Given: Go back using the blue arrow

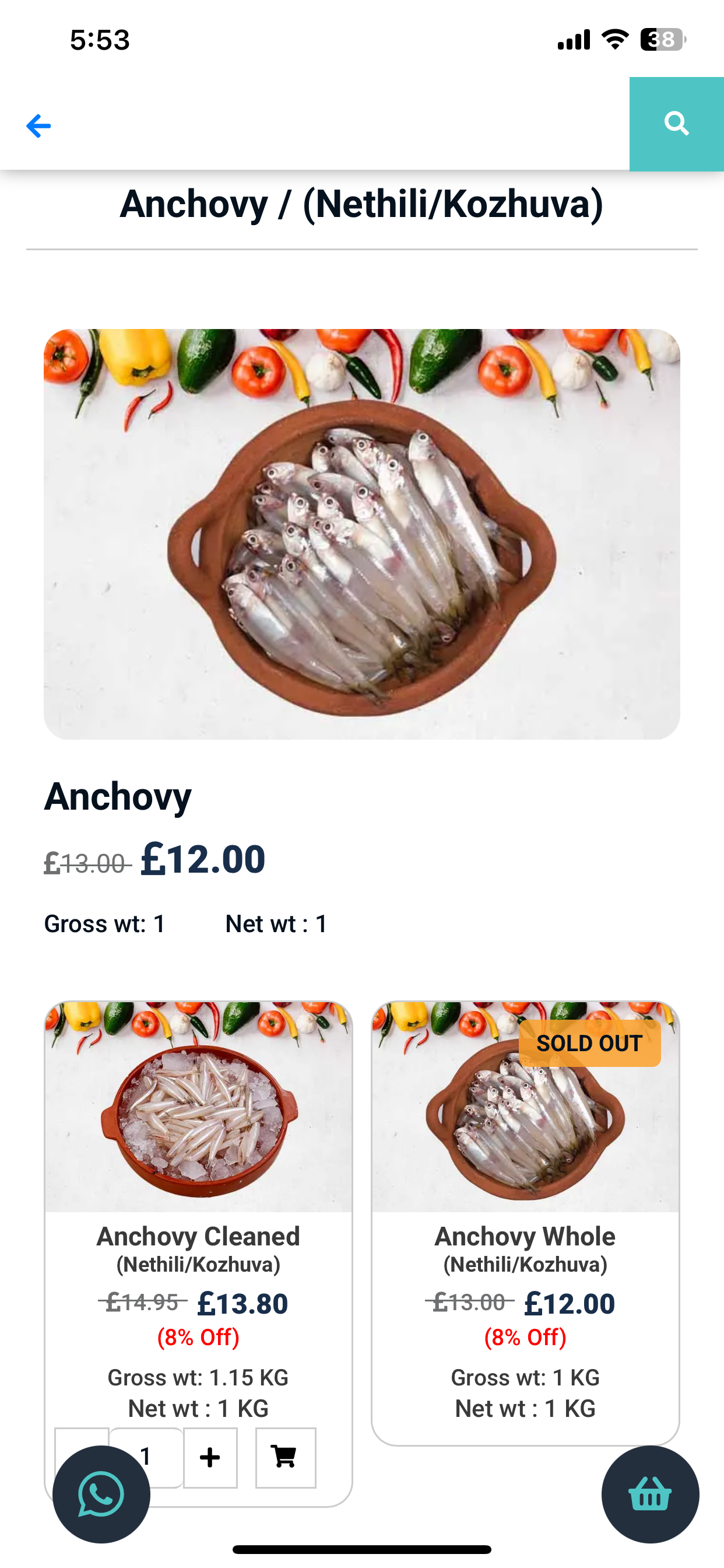Looking at the screenshot, I should [38, 126].
